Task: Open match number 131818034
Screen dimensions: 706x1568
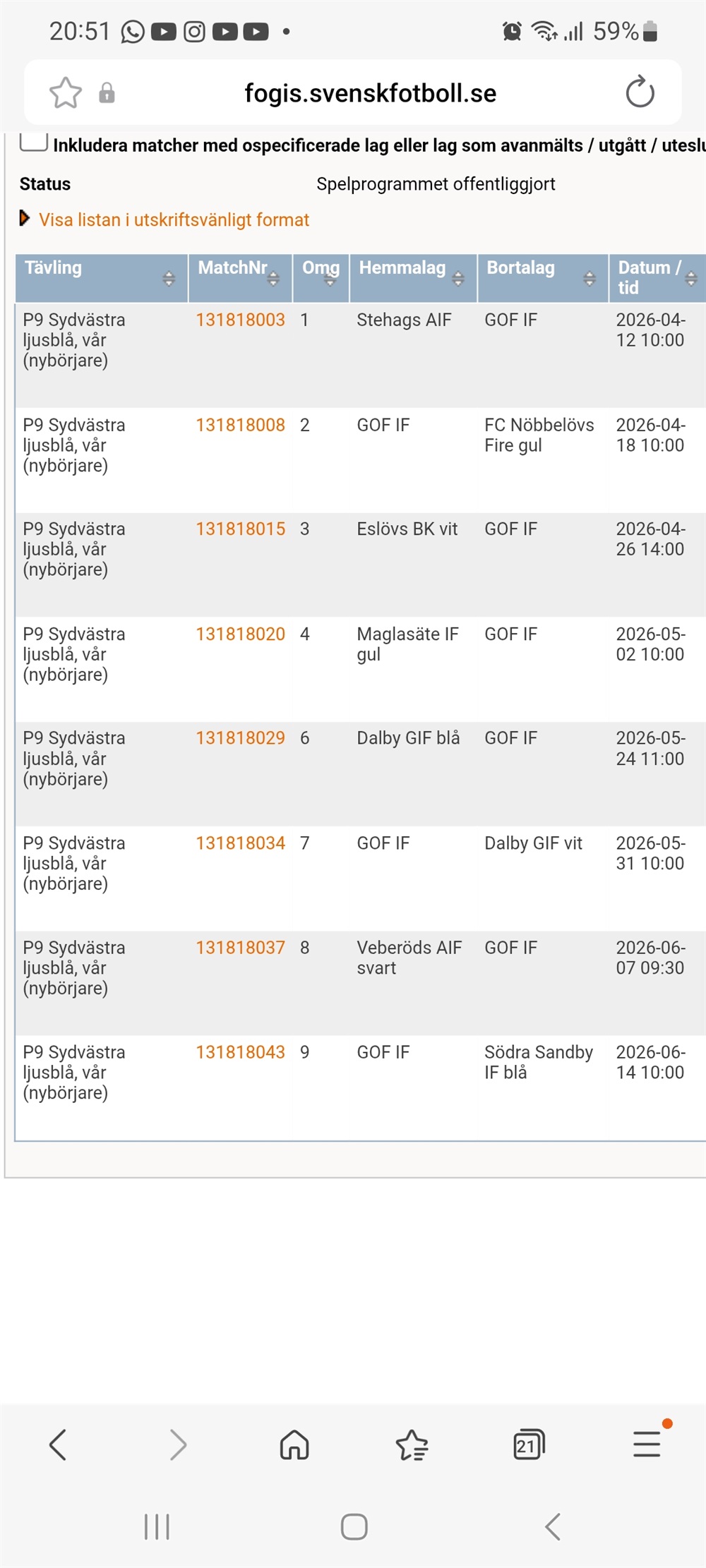Action: click(241, 843)
